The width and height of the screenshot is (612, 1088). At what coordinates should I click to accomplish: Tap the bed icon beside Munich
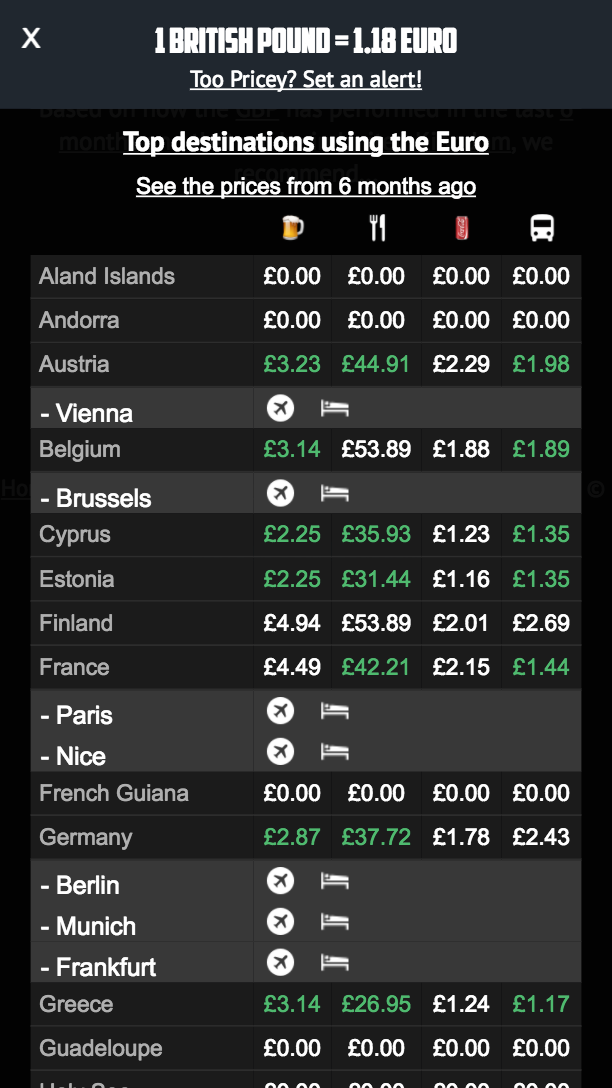[x=334, y=922]
